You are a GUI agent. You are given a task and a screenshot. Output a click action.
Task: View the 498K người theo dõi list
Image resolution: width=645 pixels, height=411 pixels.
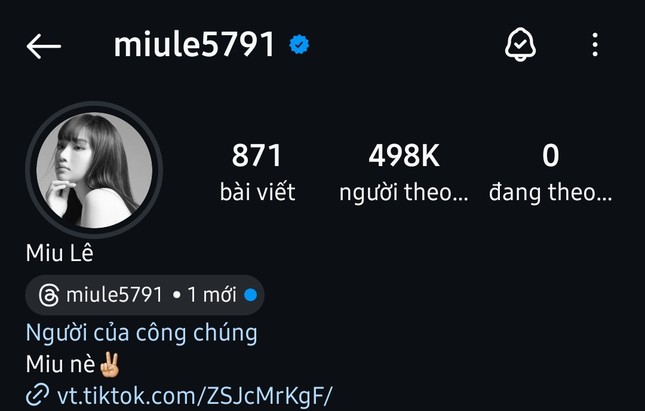click(403, 172)
